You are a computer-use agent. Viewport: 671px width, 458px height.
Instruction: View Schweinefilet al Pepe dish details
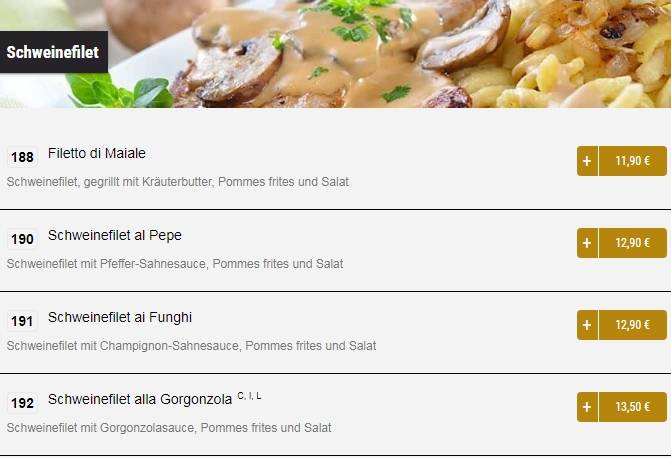pyautogui.click(x=114, y=236)
